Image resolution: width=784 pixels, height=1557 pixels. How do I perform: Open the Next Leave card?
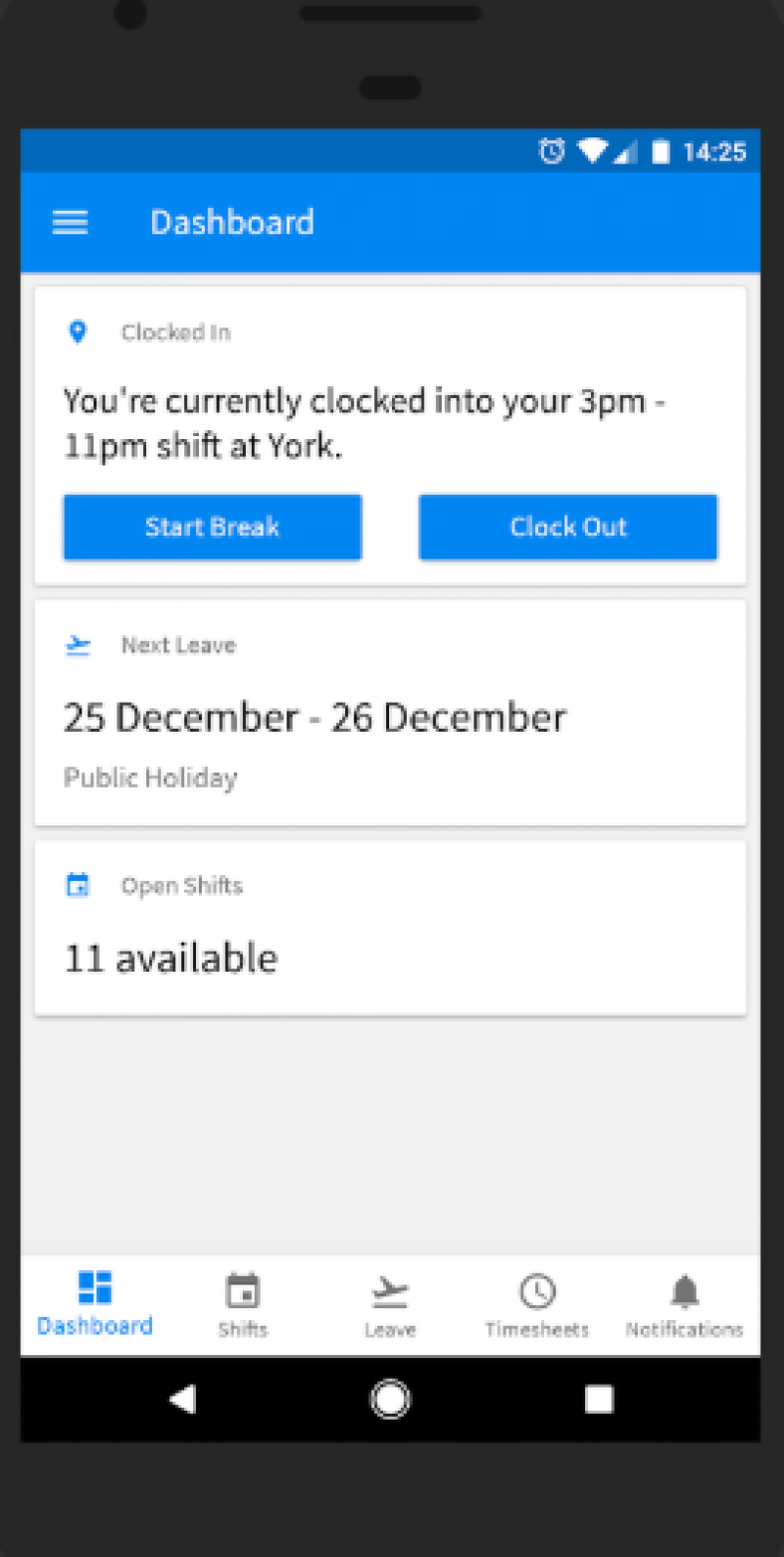[x=390, y=714]
